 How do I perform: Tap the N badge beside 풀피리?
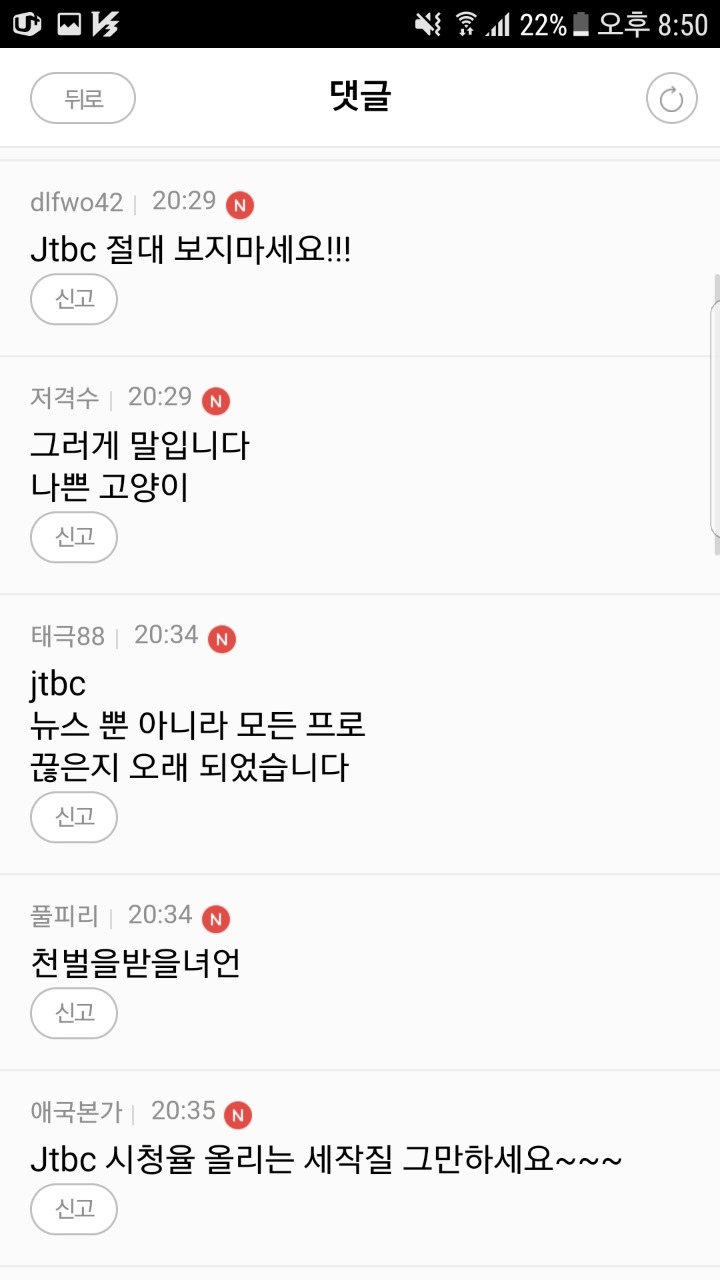pos(218,917)
